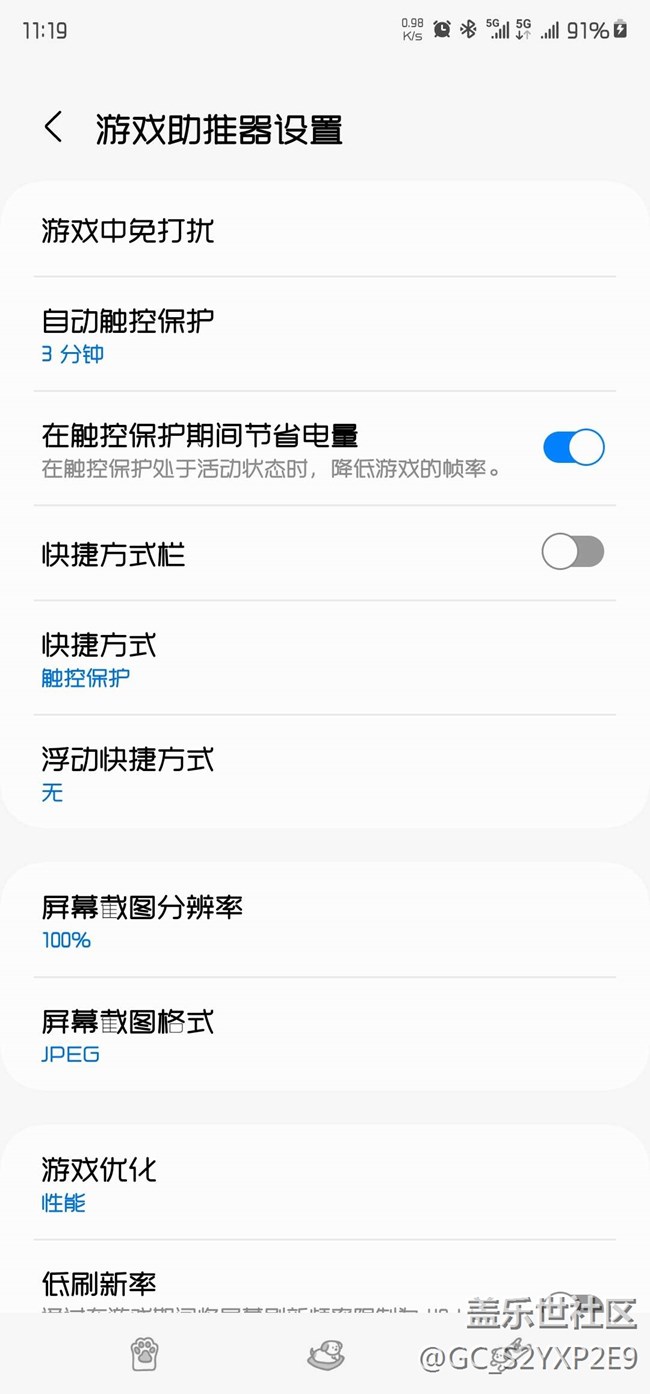Change 屏幕截图分辨率 setting
The height and width of the screenshot is (1394, 650).
tap(325, 921)
